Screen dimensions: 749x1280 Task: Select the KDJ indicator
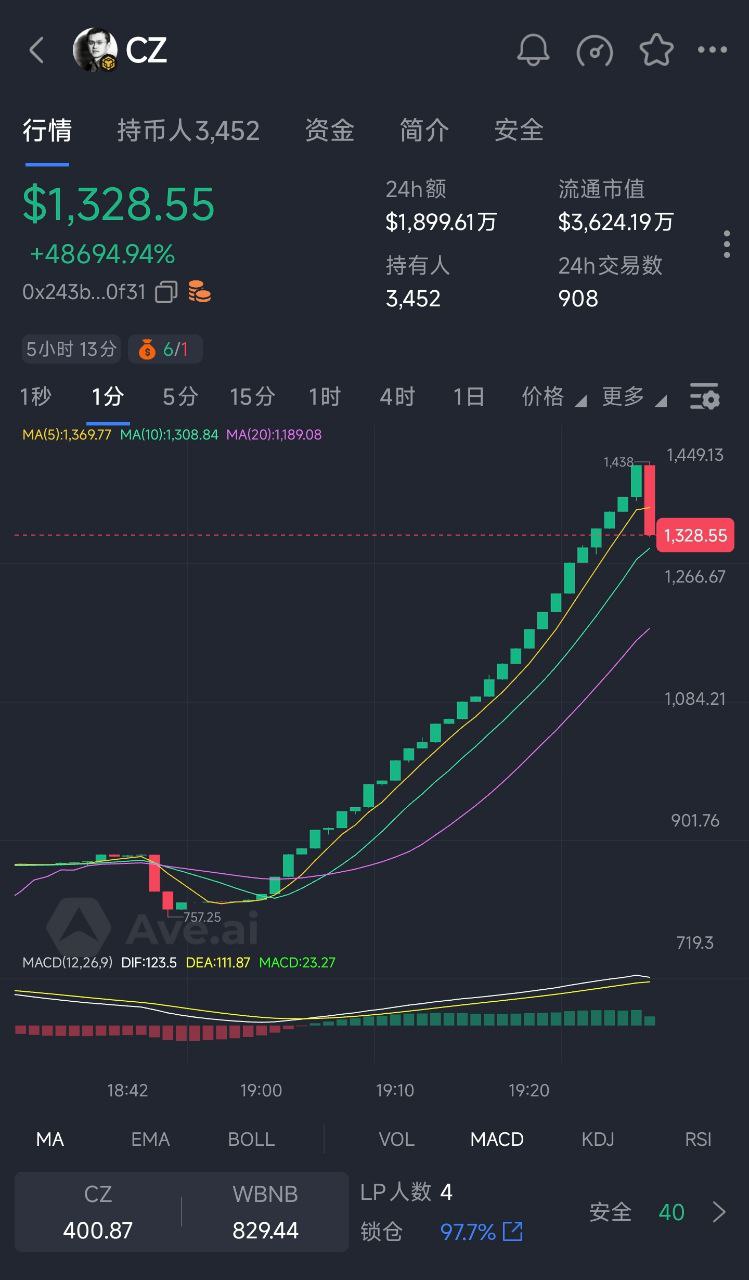coord(598,1139)
